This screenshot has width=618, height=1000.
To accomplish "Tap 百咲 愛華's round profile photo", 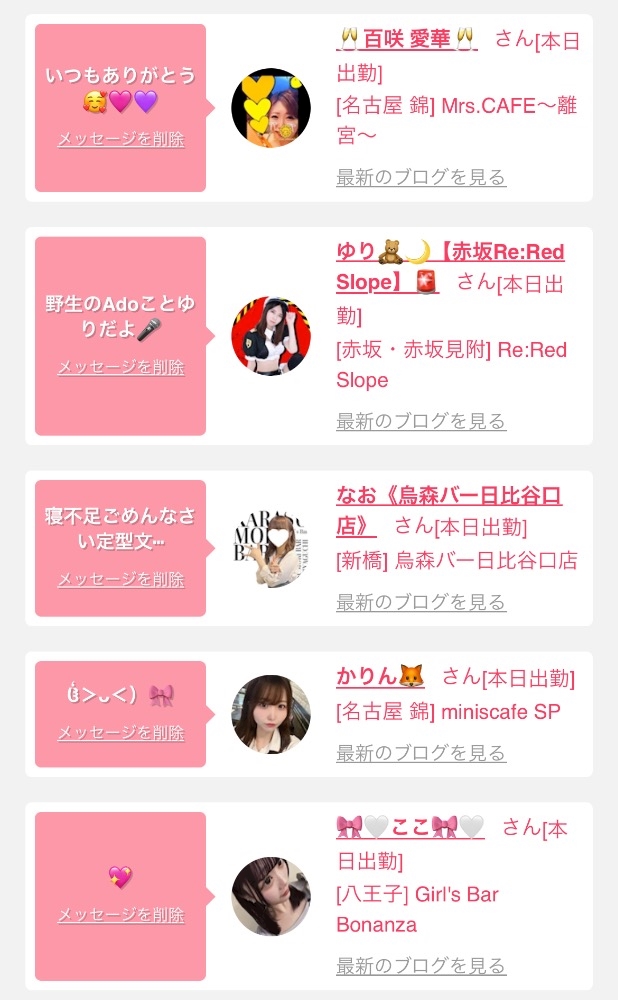I will coord(271,108).
